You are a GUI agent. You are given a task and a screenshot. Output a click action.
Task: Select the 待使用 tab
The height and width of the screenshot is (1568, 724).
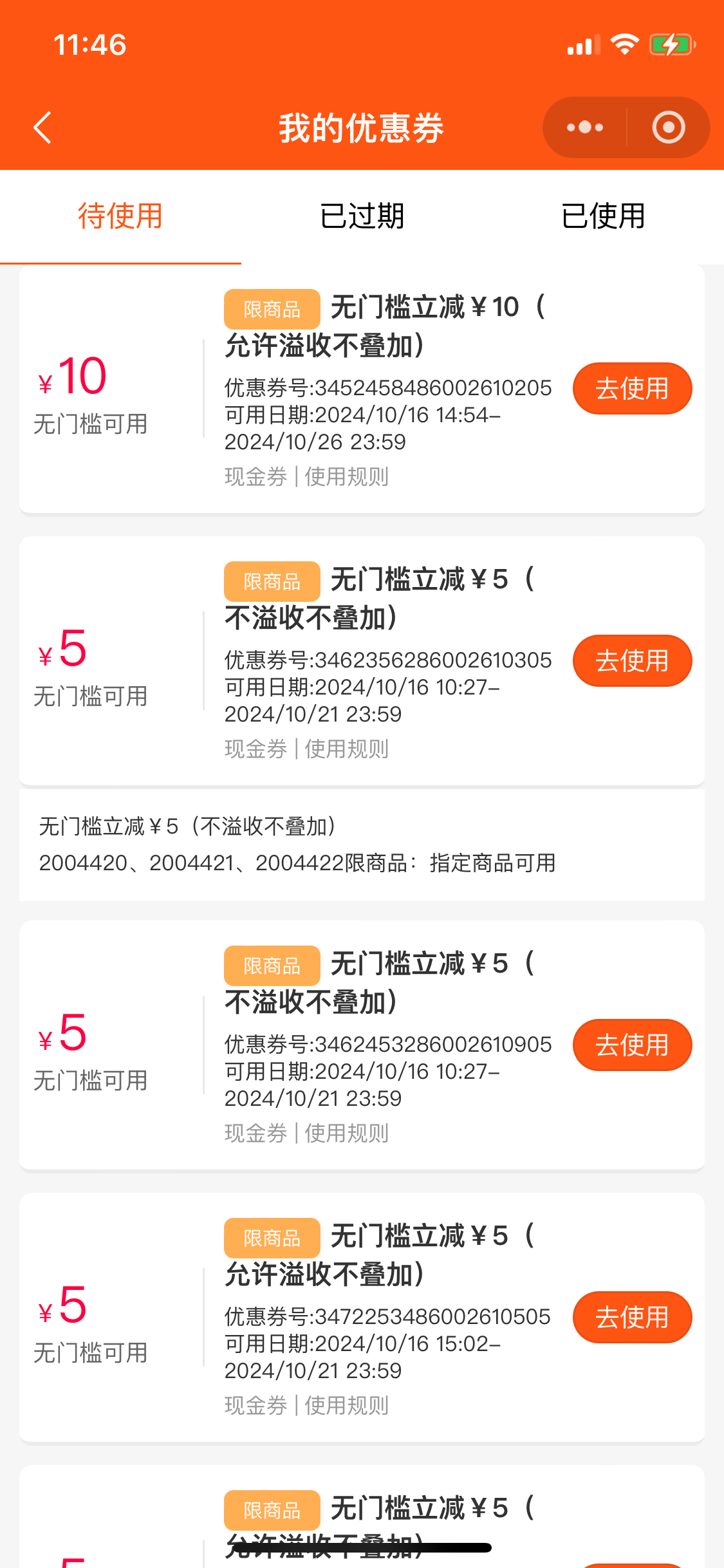(120, 216)
